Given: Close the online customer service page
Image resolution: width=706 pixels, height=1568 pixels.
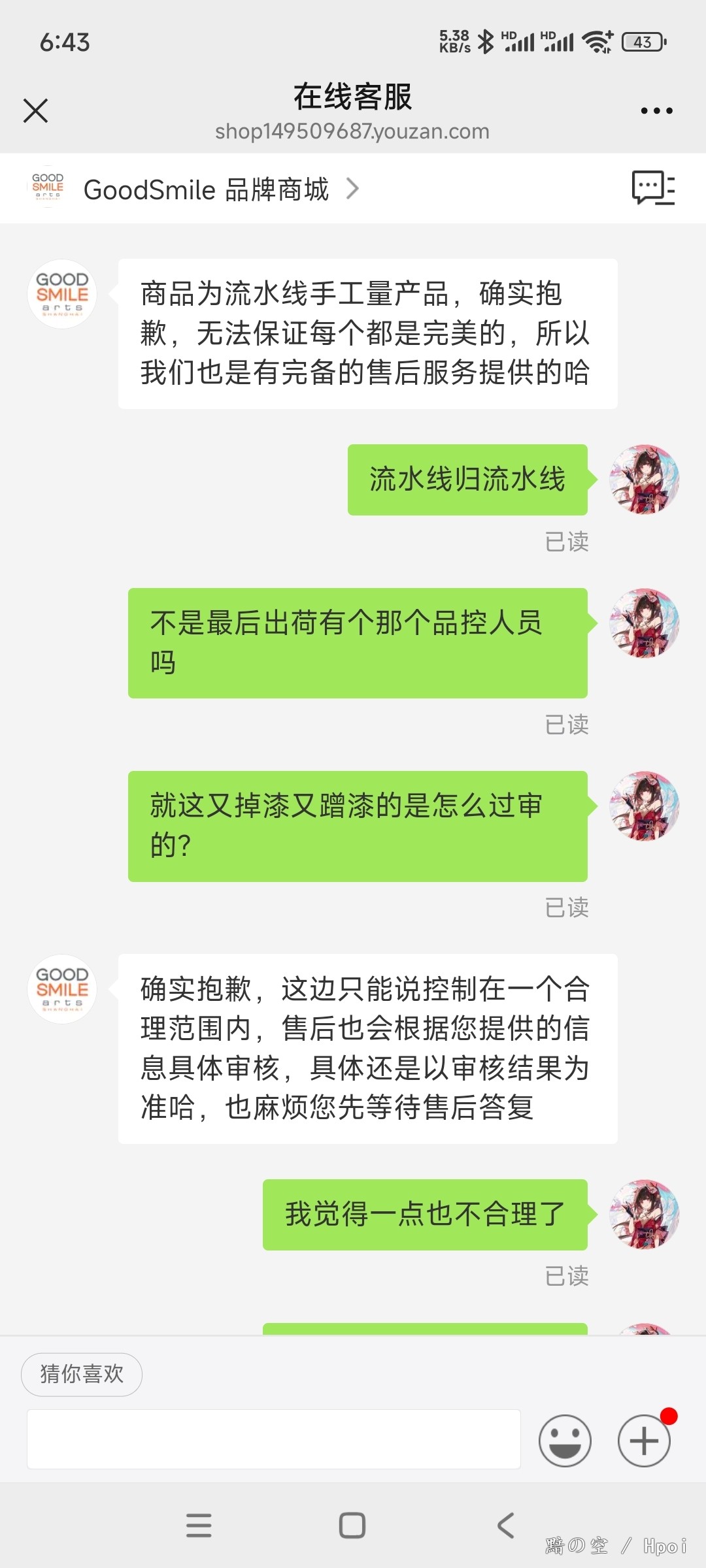Looking at the screenshot, I should coord(35,110).
